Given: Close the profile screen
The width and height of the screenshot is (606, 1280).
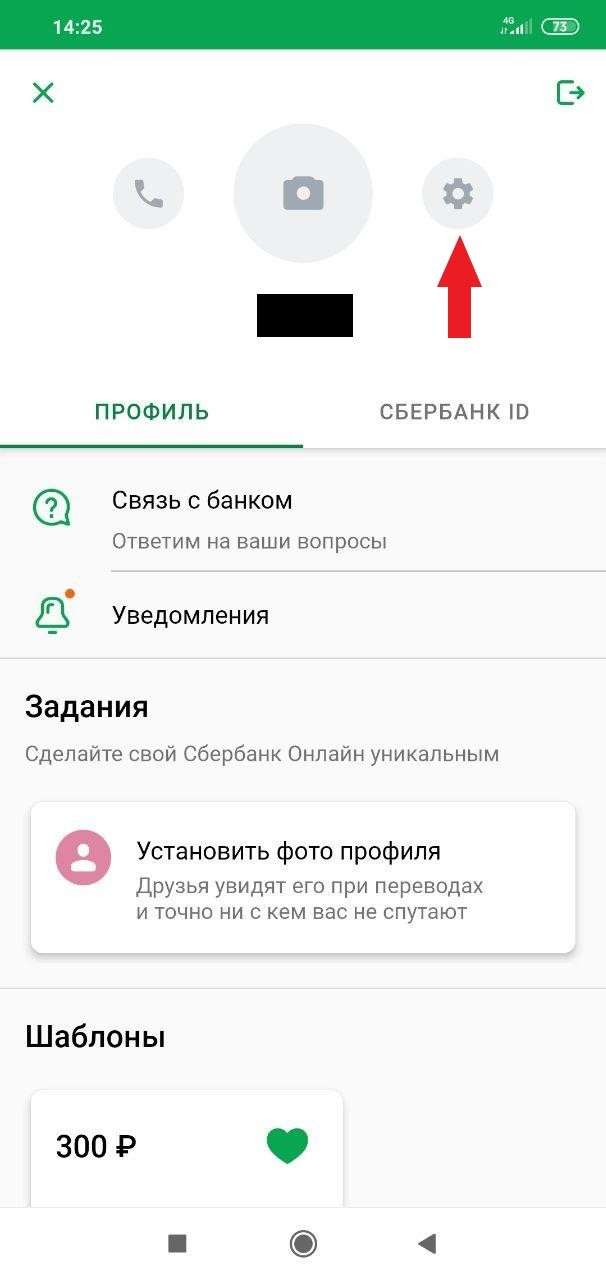Looking at the screenshot, I should pos(43,93).
